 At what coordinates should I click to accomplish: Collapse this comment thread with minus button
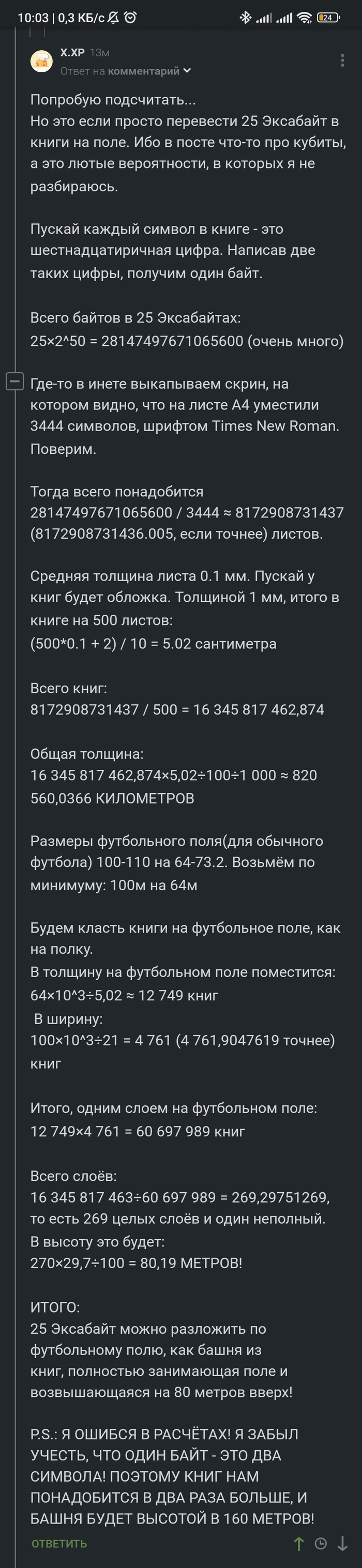pyautogui.click(x=14, y=381)
